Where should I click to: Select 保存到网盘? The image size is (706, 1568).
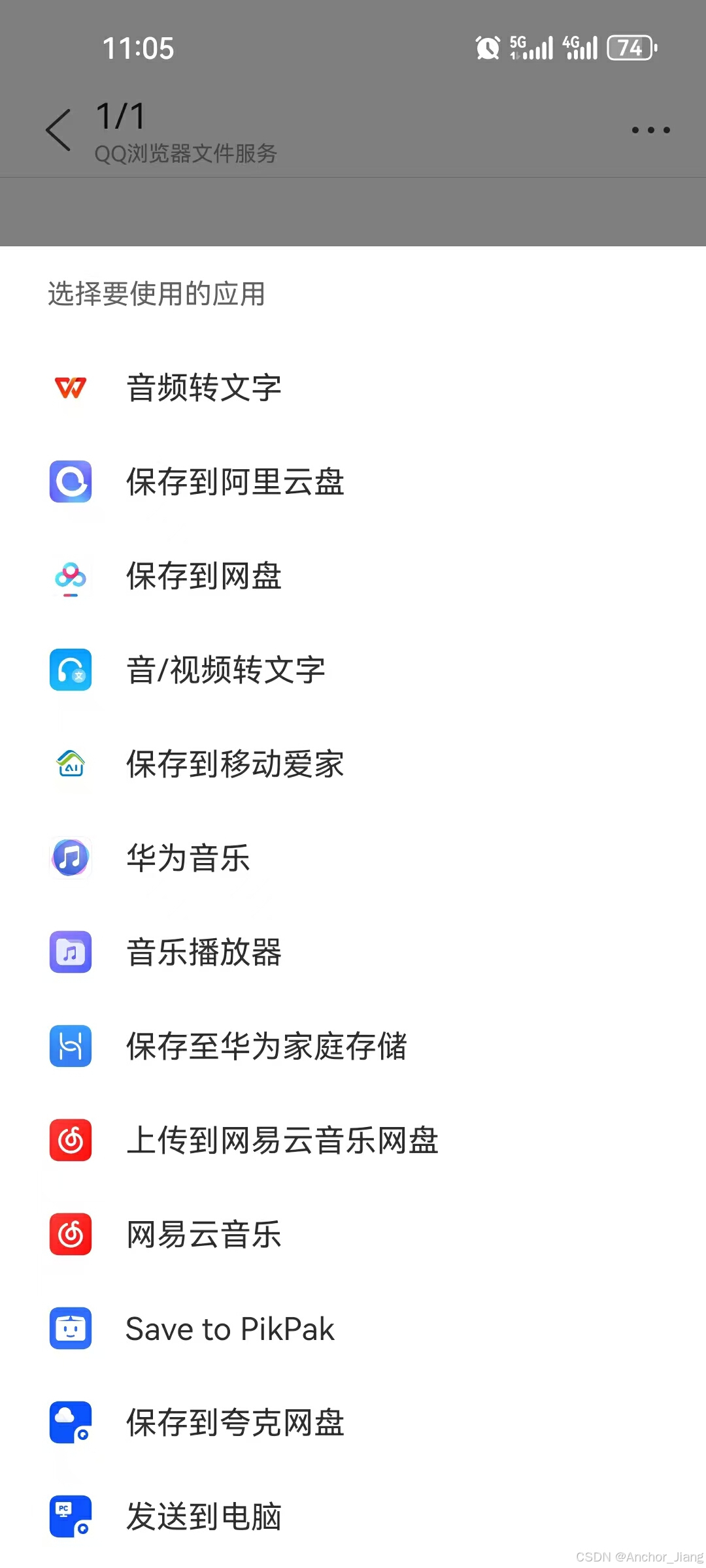click(x=203, y=576)
